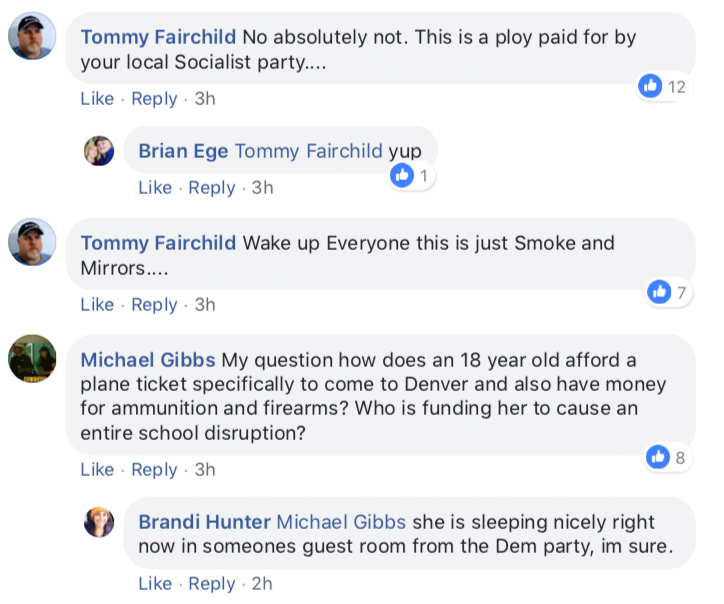Reply to Brandi Hunter's comment

pos(212,584)
